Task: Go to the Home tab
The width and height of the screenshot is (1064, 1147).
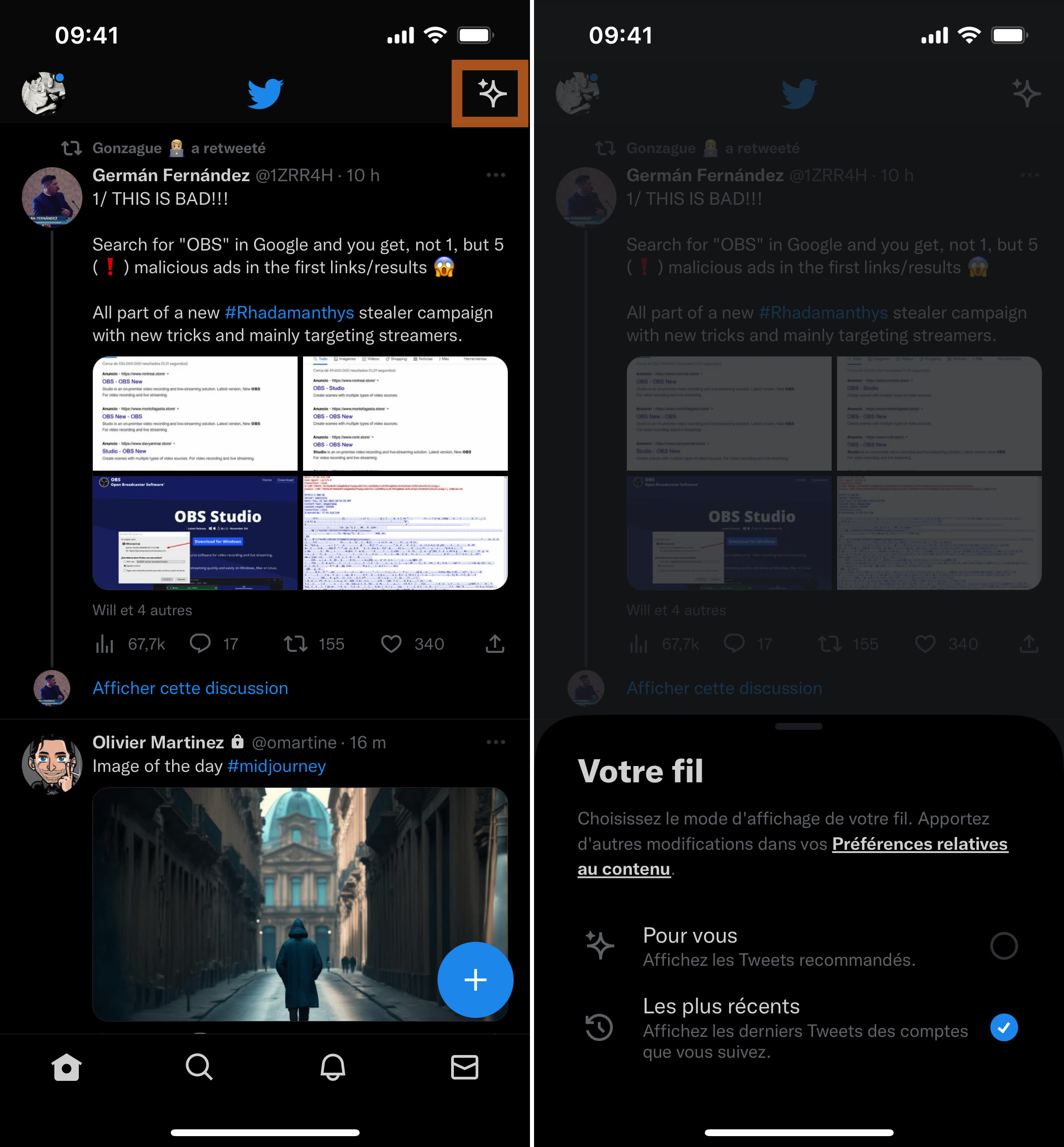Action: [x=66, y=1067]
